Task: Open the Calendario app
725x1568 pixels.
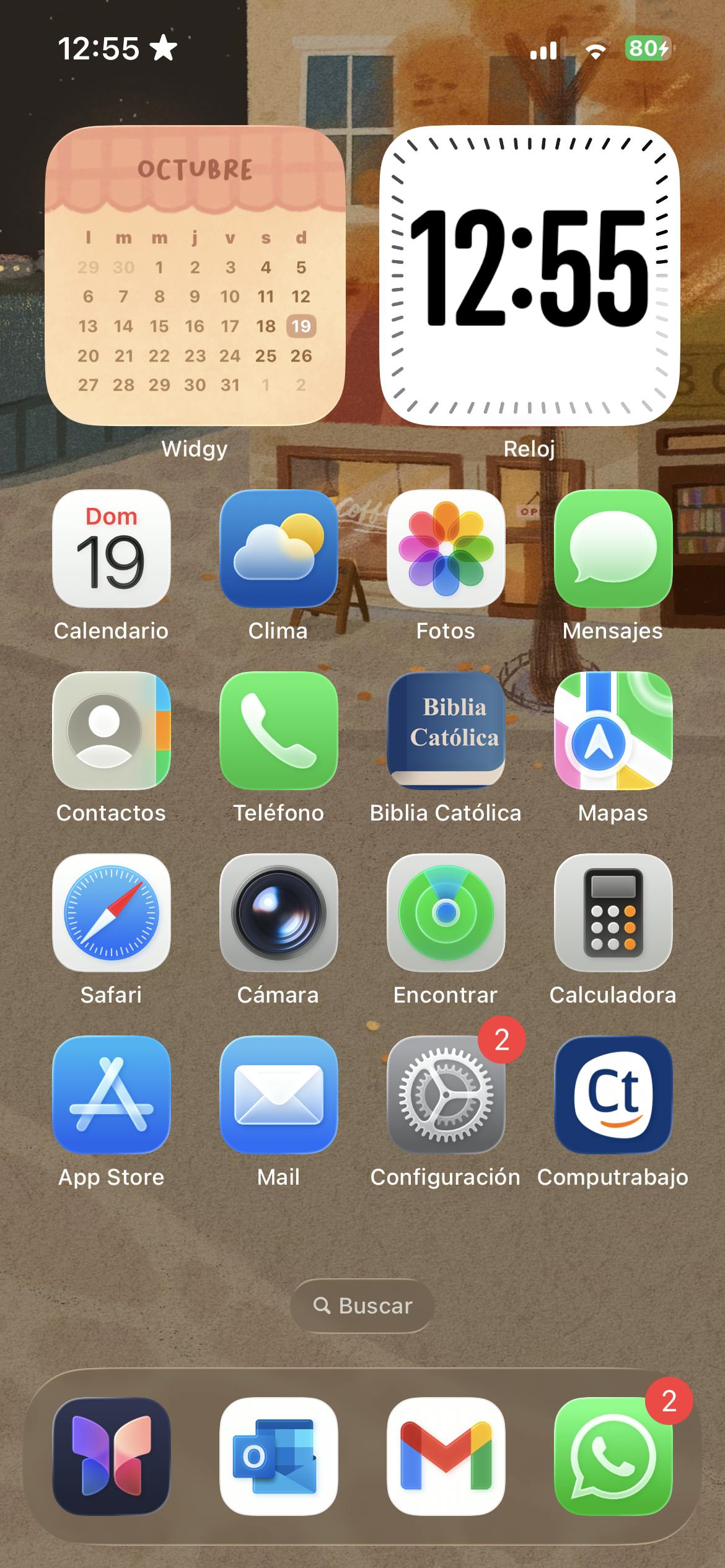Action: pyautogui.click(x=112, y=549)
